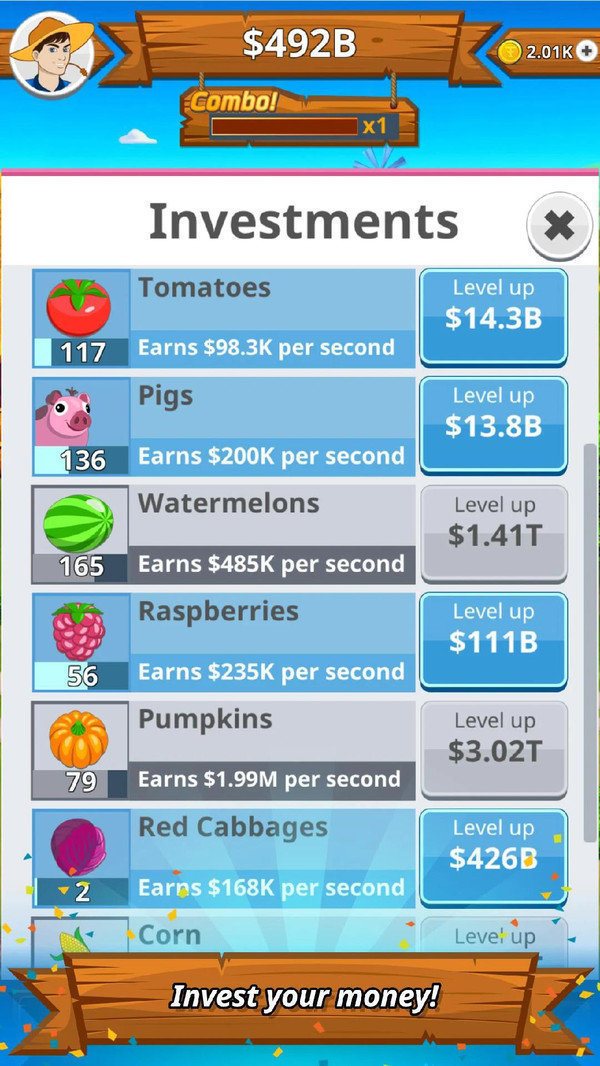Add more coins with the plus icon
Image resolution: width=600 pixels, height=1066 pixels.
point(585,51)
